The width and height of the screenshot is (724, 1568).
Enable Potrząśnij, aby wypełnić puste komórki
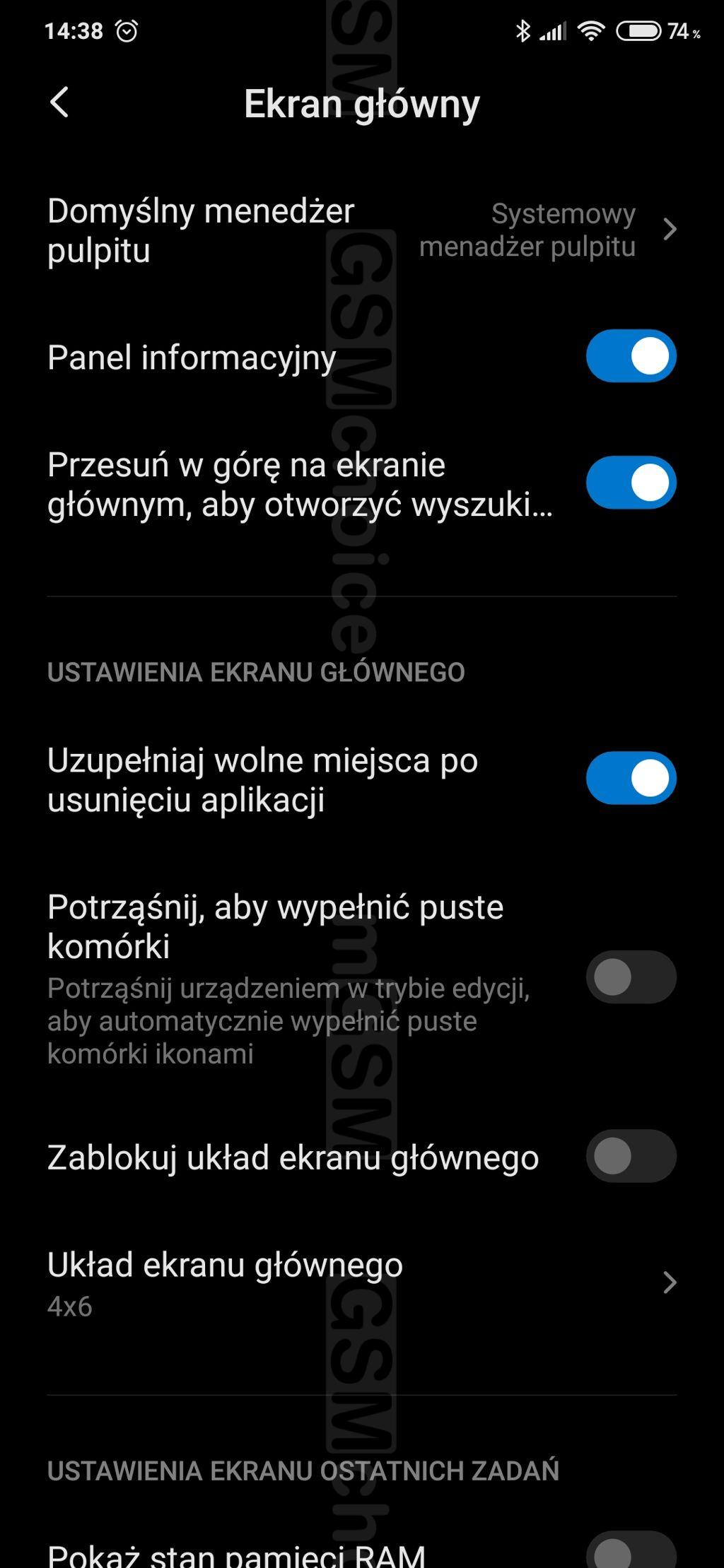631,977
